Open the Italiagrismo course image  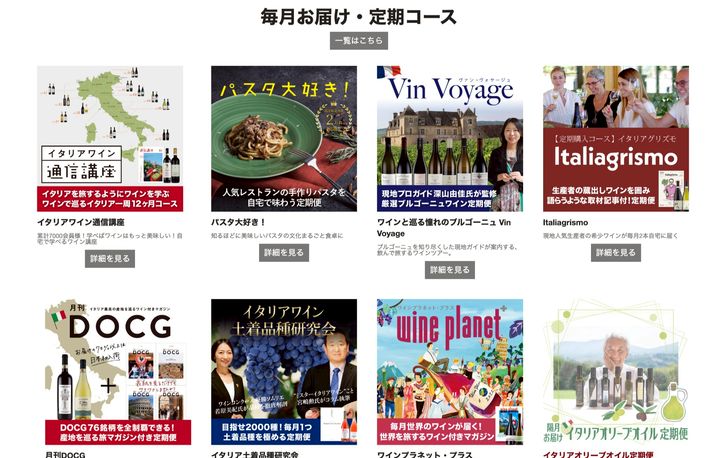point(616,138)
